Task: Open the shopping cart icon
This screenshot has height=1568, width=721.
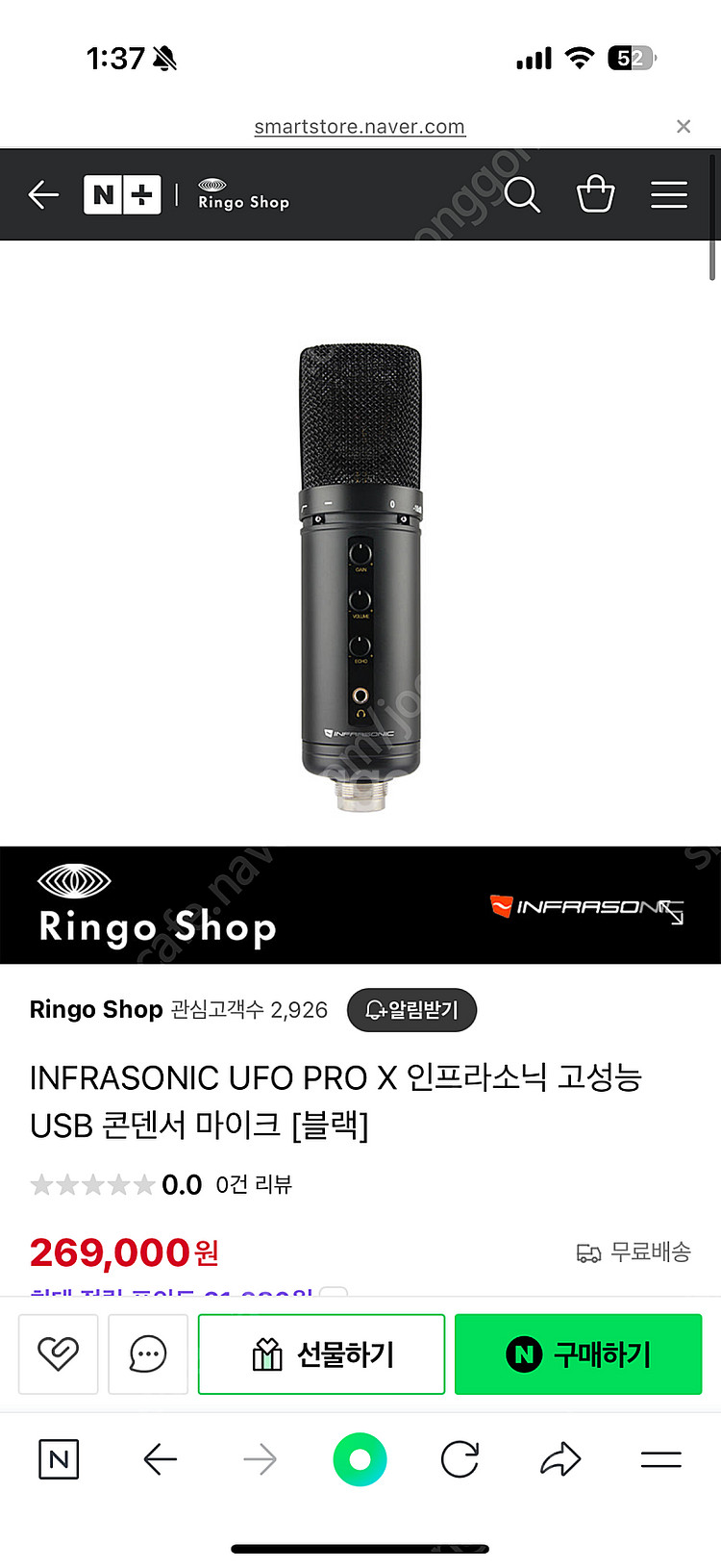Action: coord(595,193)
